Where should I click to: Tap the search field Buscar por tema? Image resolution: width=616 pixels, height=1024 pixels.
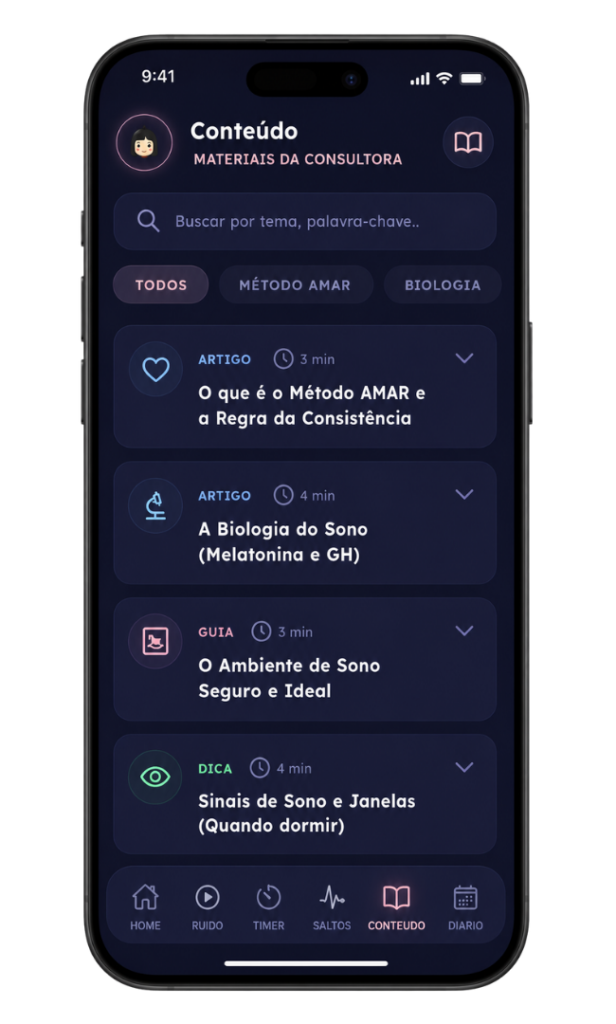(305, 221)
